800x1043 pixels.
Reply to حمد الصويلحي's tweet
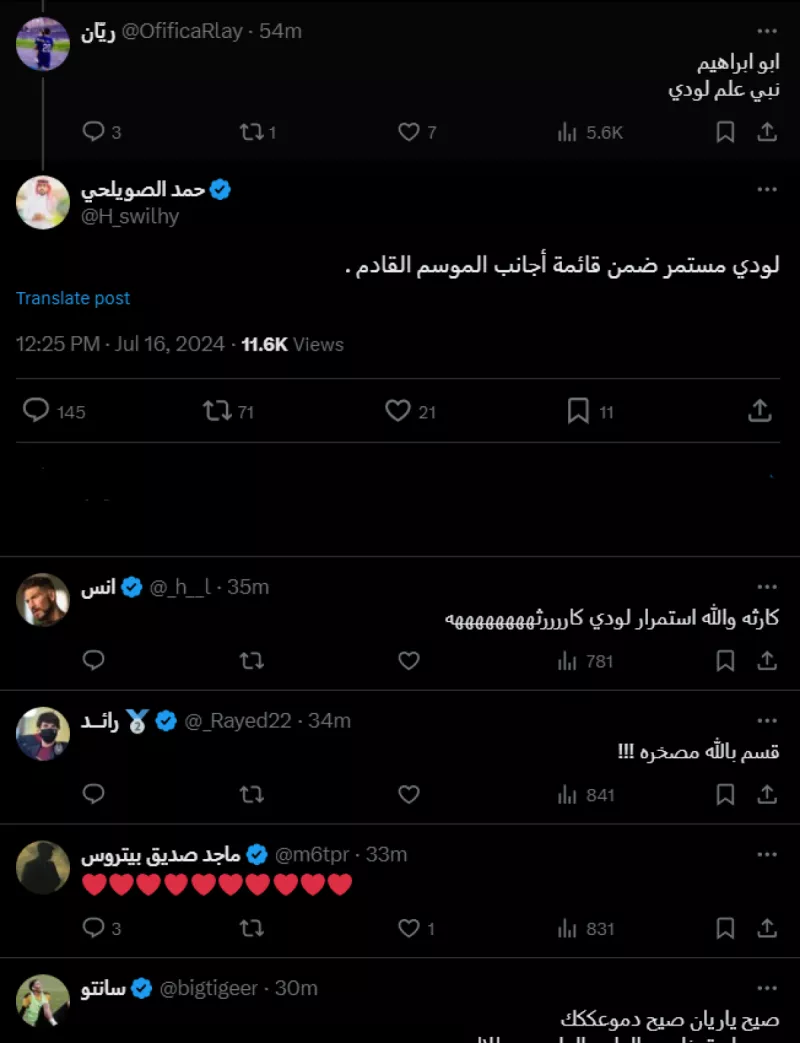(x=36, y=410)
